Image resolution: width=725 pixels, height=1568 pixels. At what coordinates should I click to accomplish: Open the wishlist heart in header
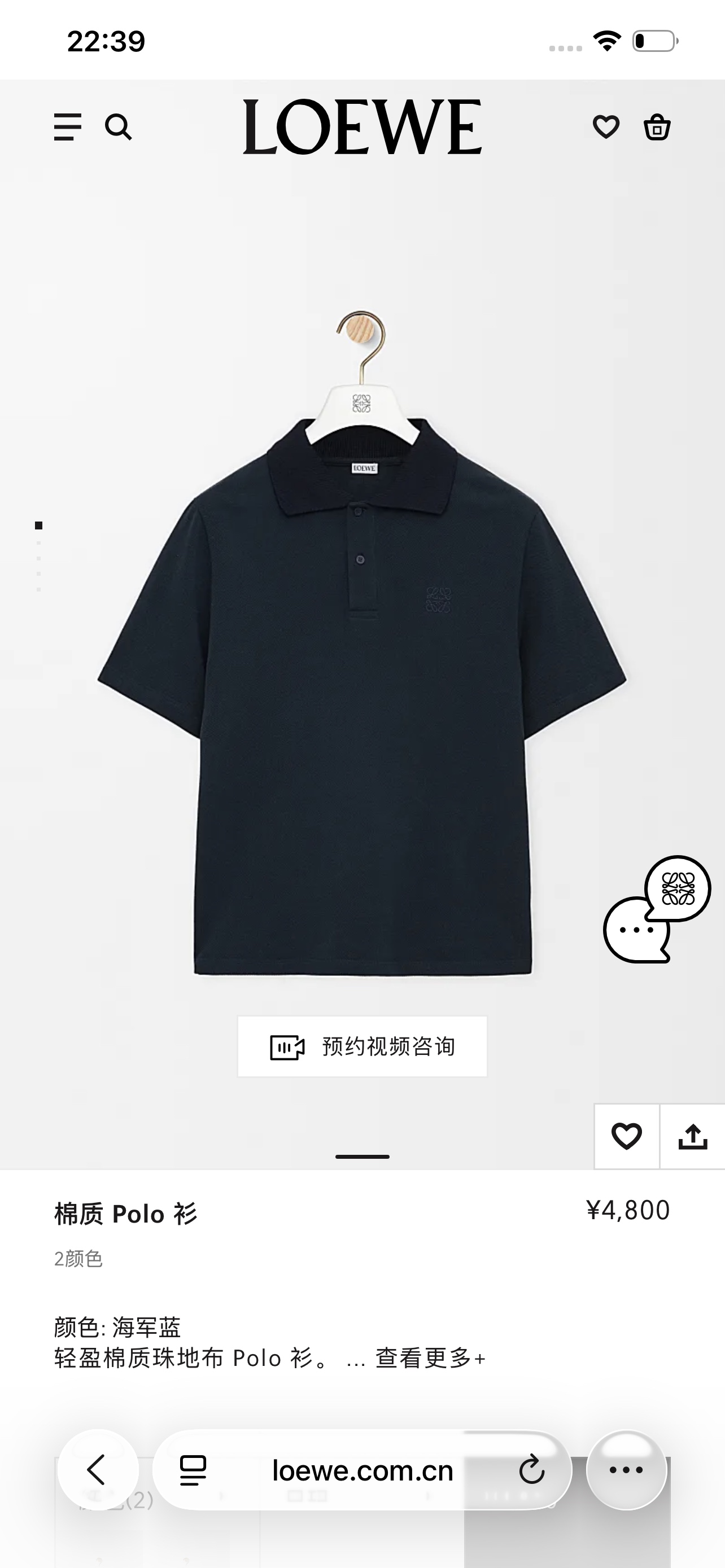point(606,127)
